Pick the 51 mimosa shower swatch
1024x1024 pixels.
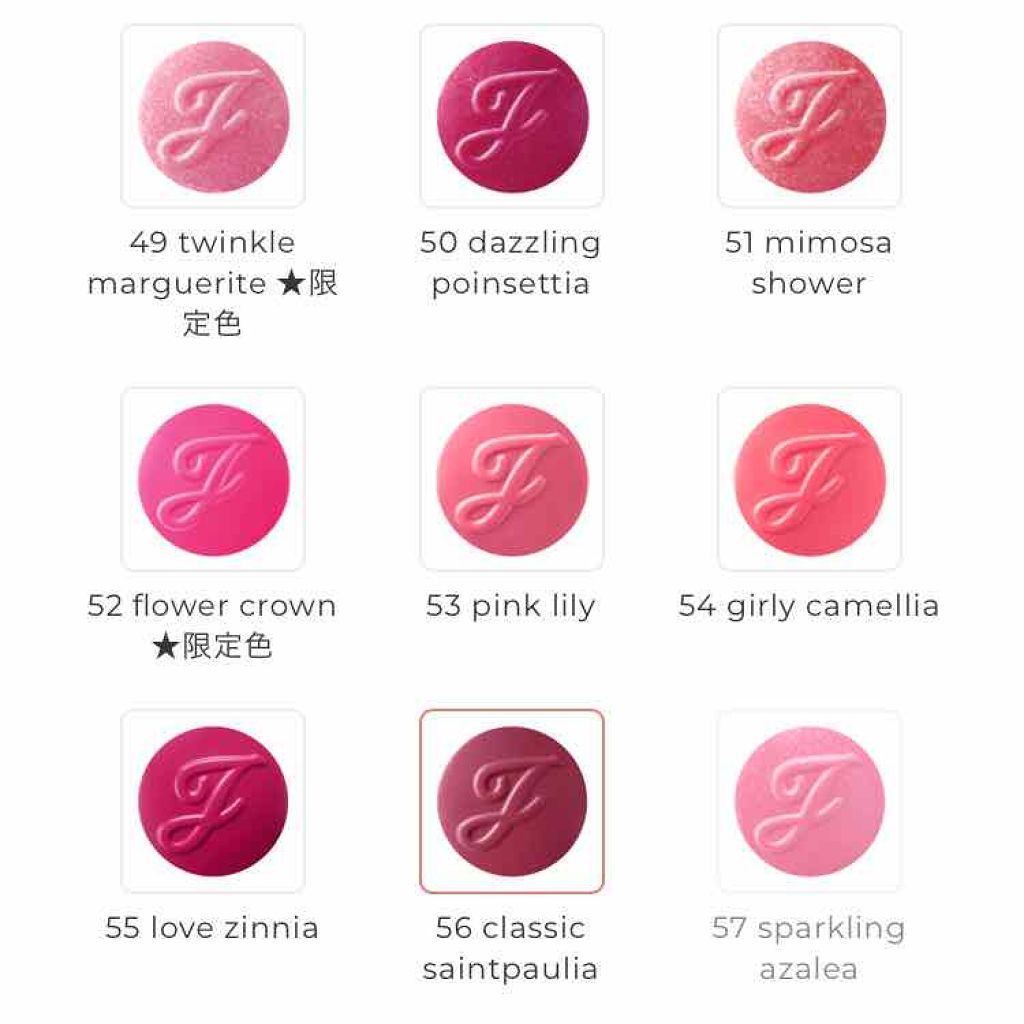(x=809, y=116)
